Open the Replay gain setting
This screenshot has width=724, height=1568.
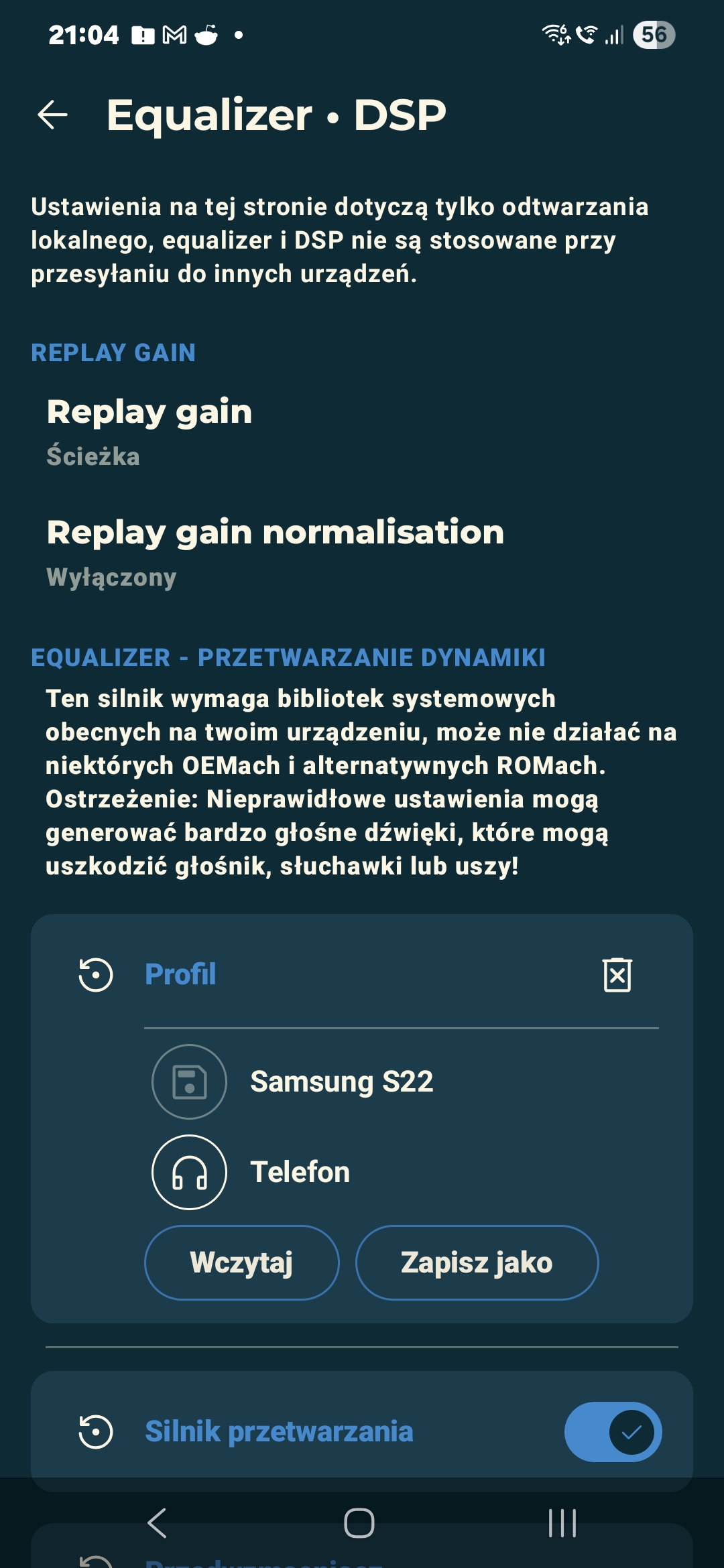pyautogui.click(x=362, y=432)
